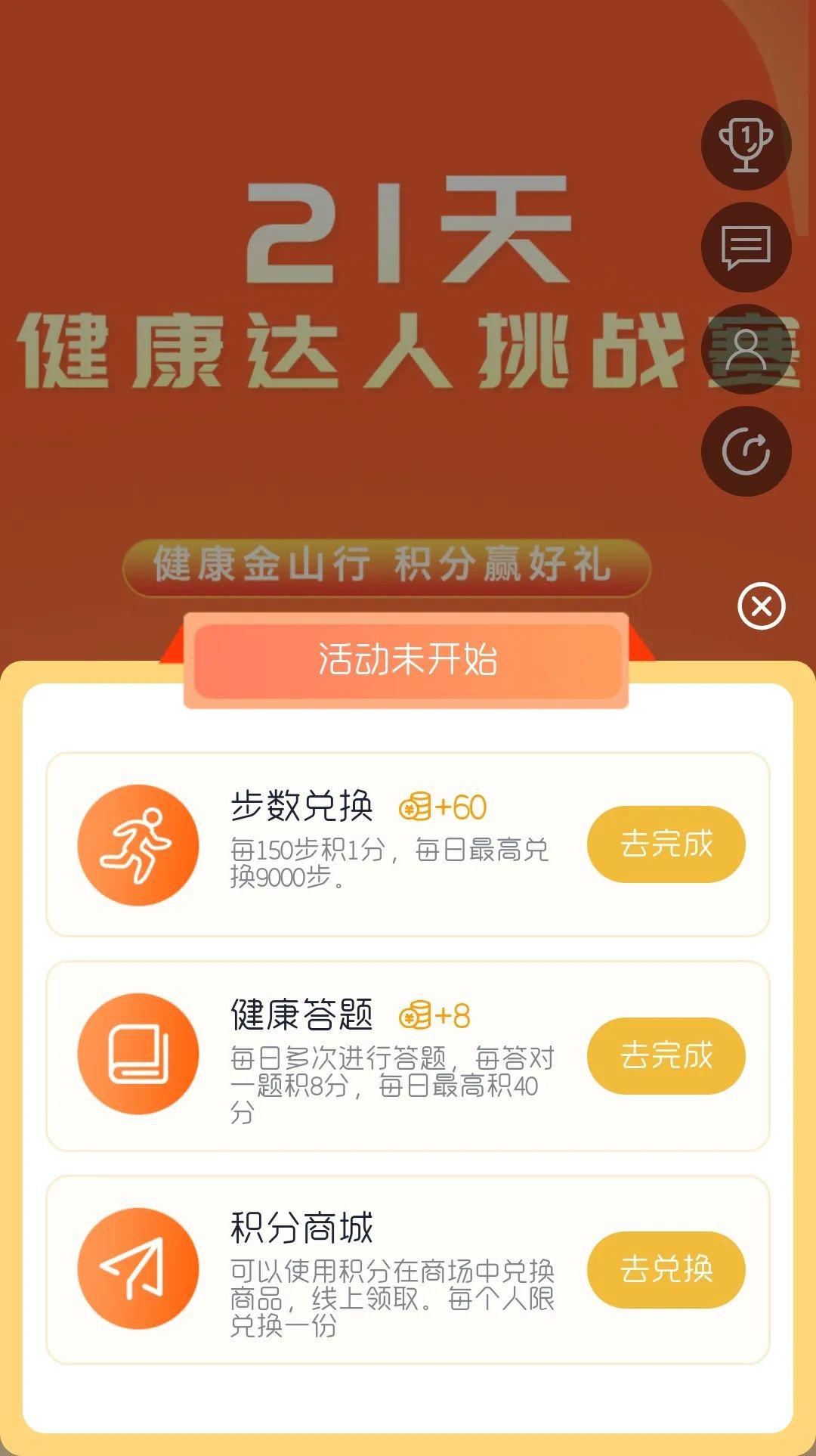Tap 去完成 for 健康答题
816x1456 pixels.
pyautogui.click(x=666, y=1055)
